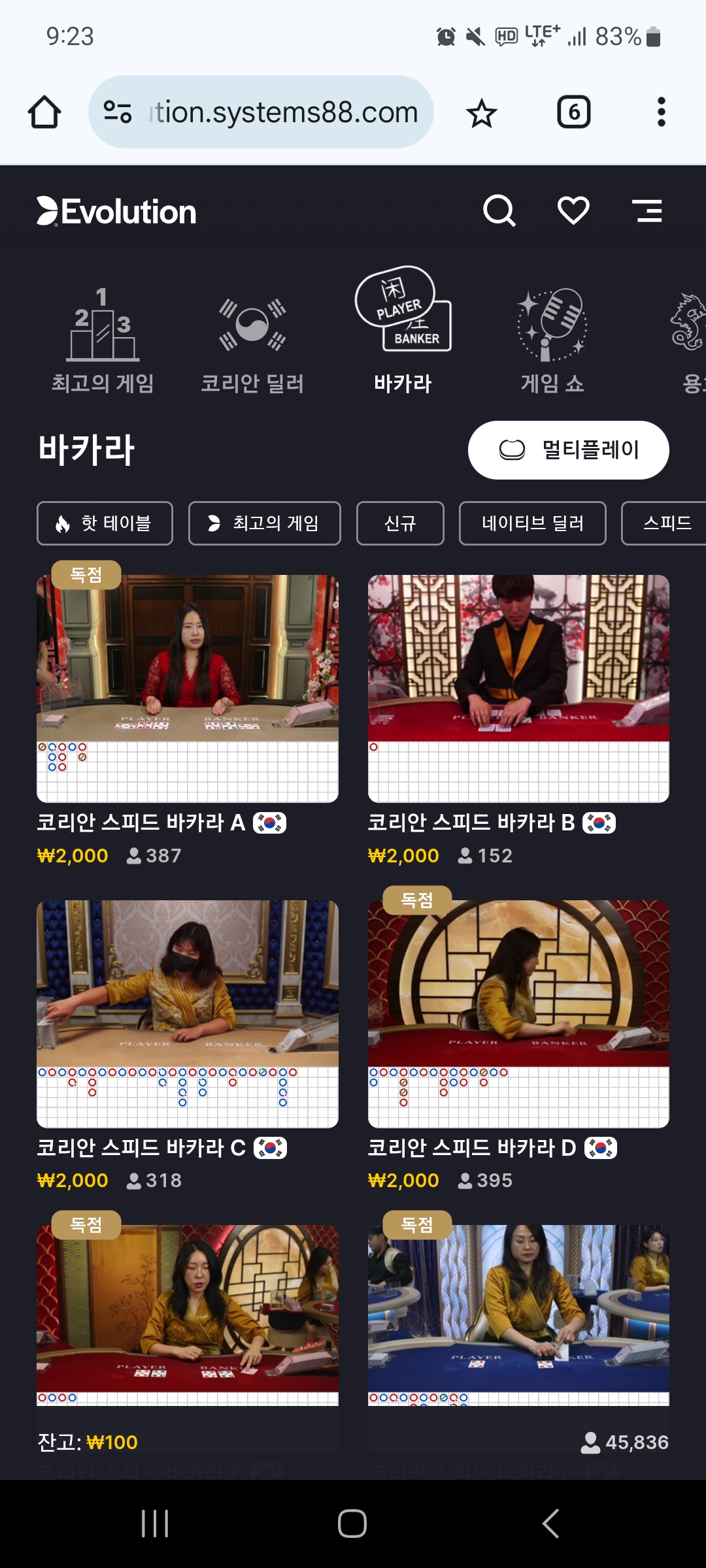
Task: Select the 네이티브 딜러 filter chip
Action: pos(532,523)
